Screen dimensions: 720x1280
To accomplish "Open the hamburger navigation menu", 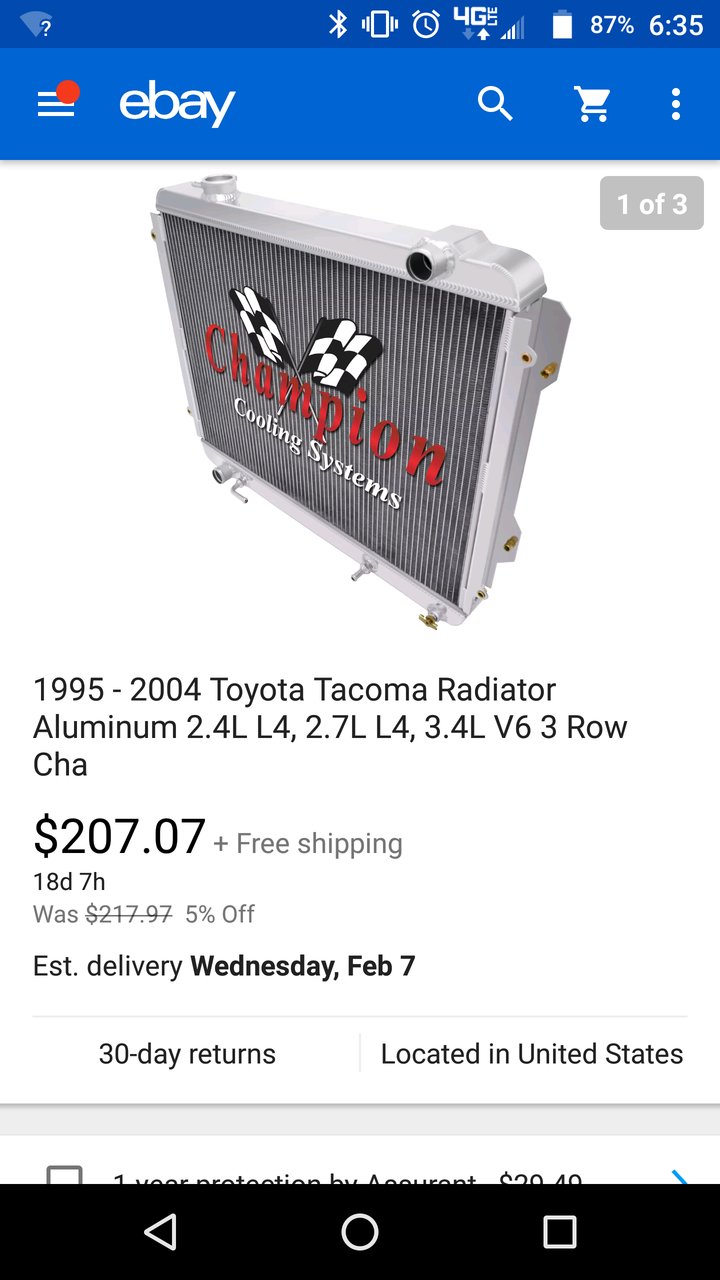I will point(56,104).
